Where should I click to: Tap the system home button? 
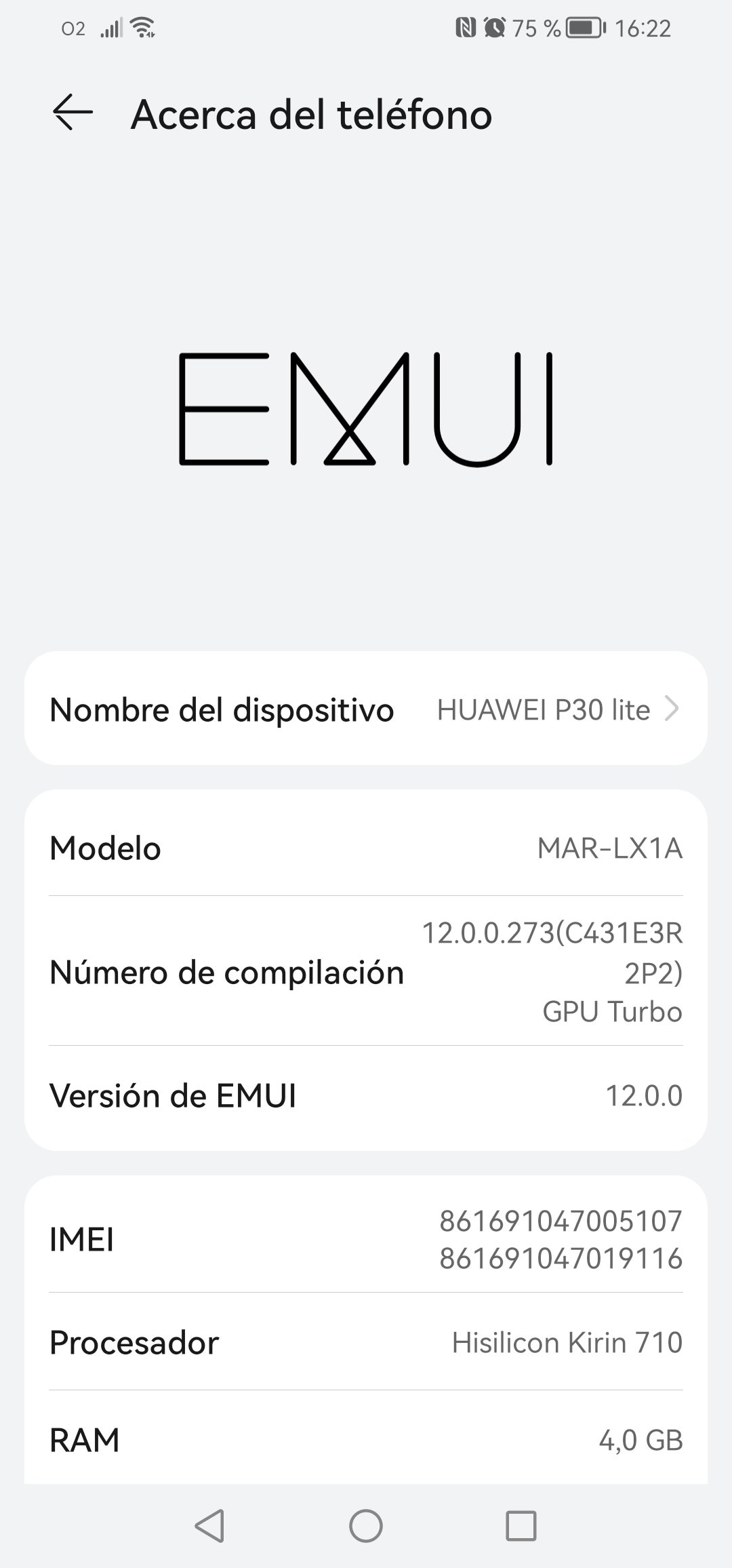(x=366, y=1526)
